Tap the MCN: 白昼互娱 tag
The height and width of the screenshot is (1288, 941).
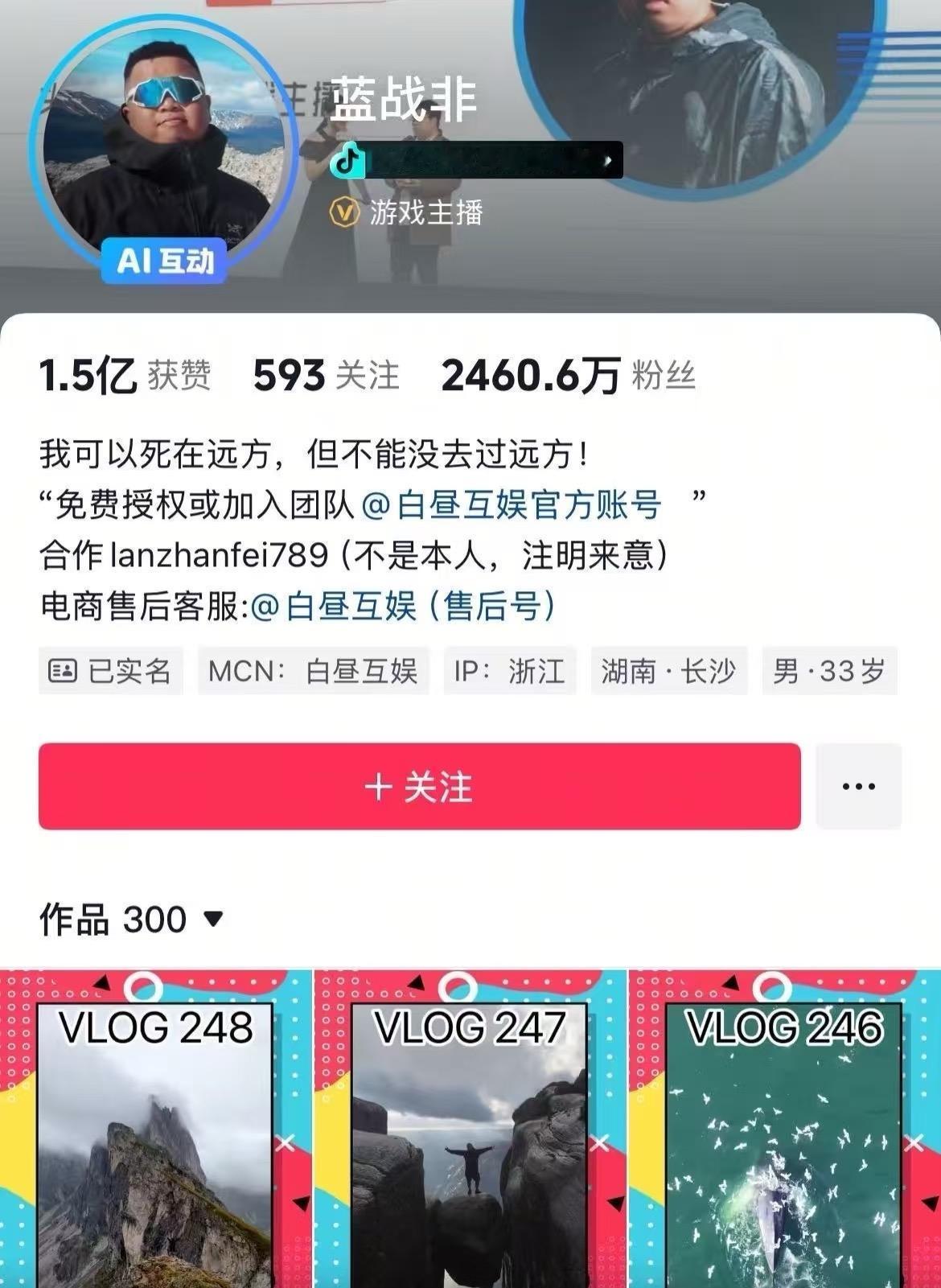[314, 671]
